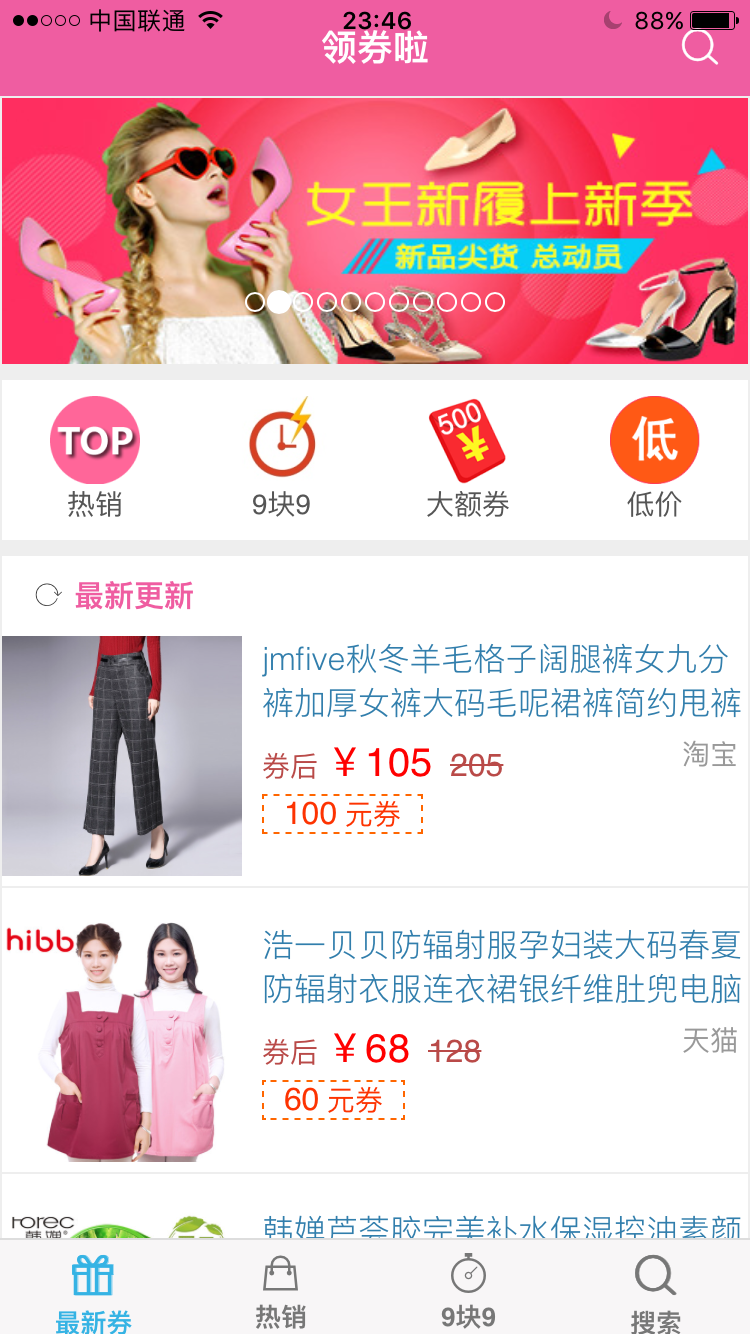Open the hibb radiation-proof maternity dress product
Screen dimensions: 750x1334
500,967
